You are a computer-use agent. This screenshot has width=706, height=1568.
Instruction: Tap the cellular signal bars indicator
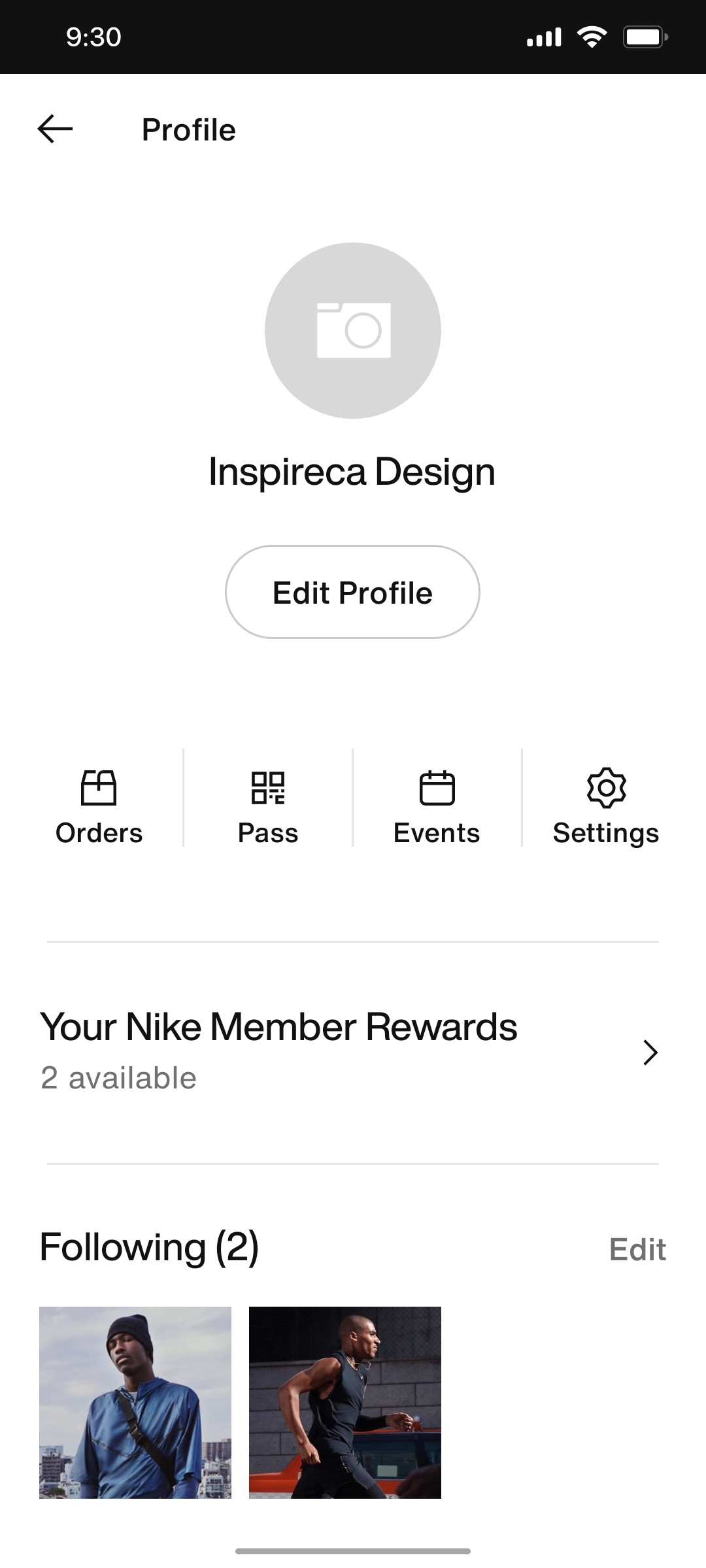point(544,37)
